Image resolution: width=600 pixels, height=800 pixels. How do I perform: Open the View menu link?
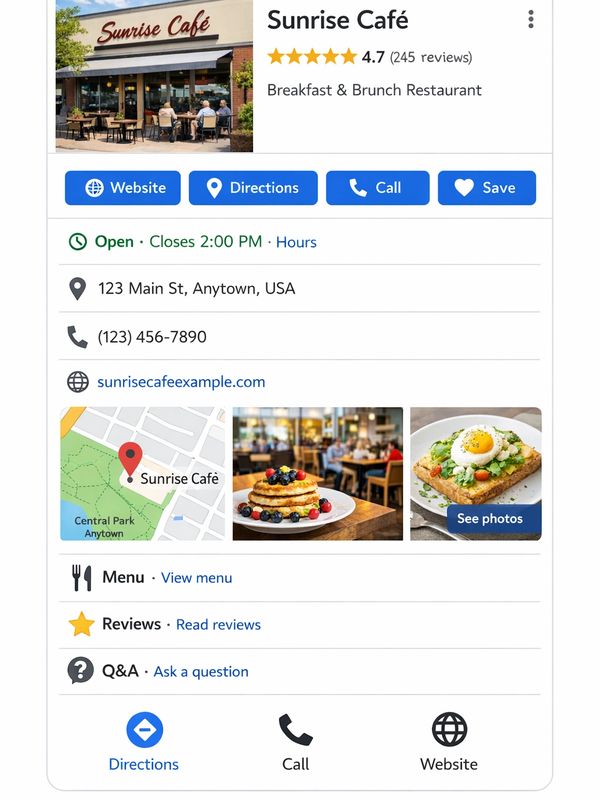tap(196, 578)
